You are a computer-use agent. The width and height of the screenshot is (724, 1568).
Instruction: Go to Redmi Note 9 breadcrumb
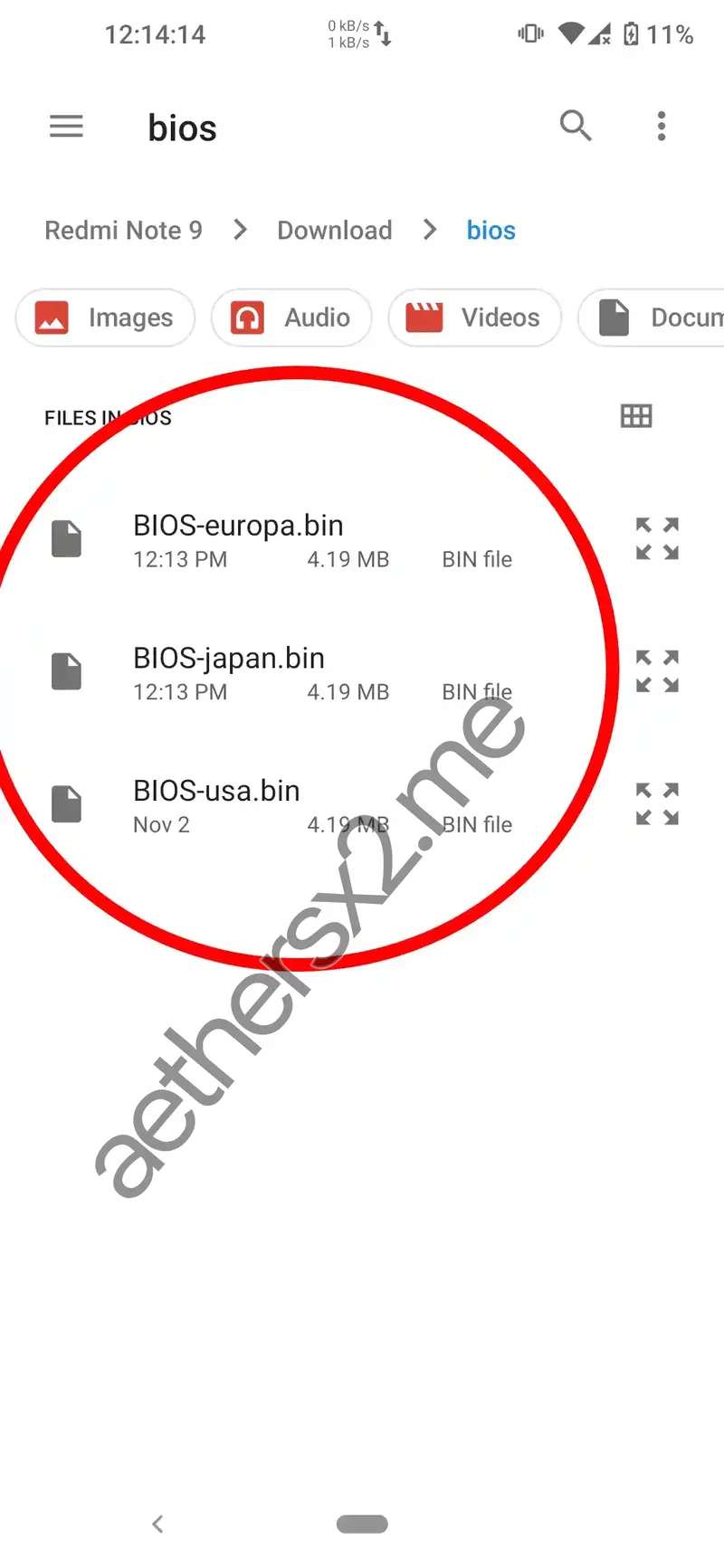click(123, 231)
